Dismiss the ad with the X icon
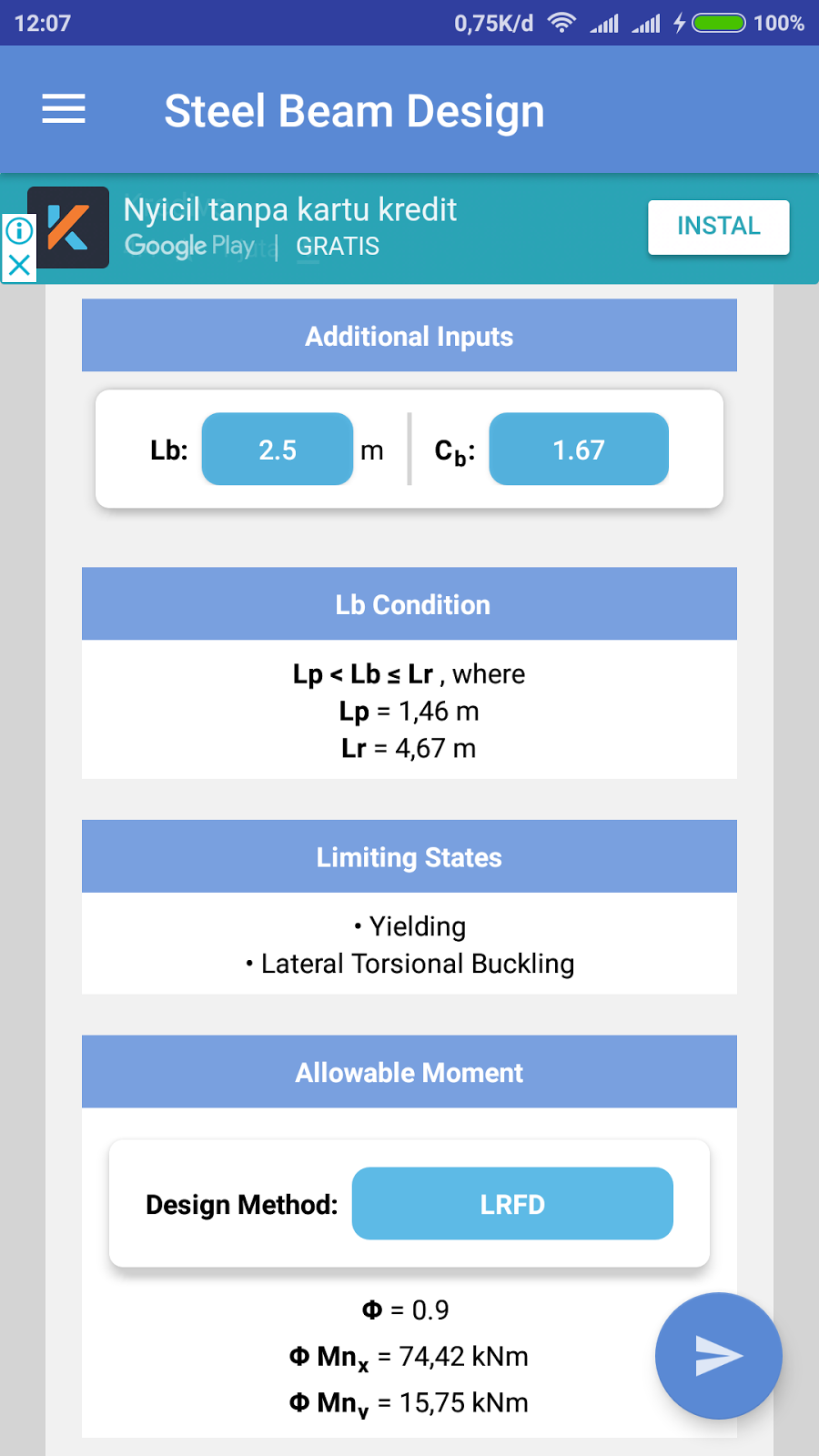The width and height of the screenshot is (819, 1456). 18,267
